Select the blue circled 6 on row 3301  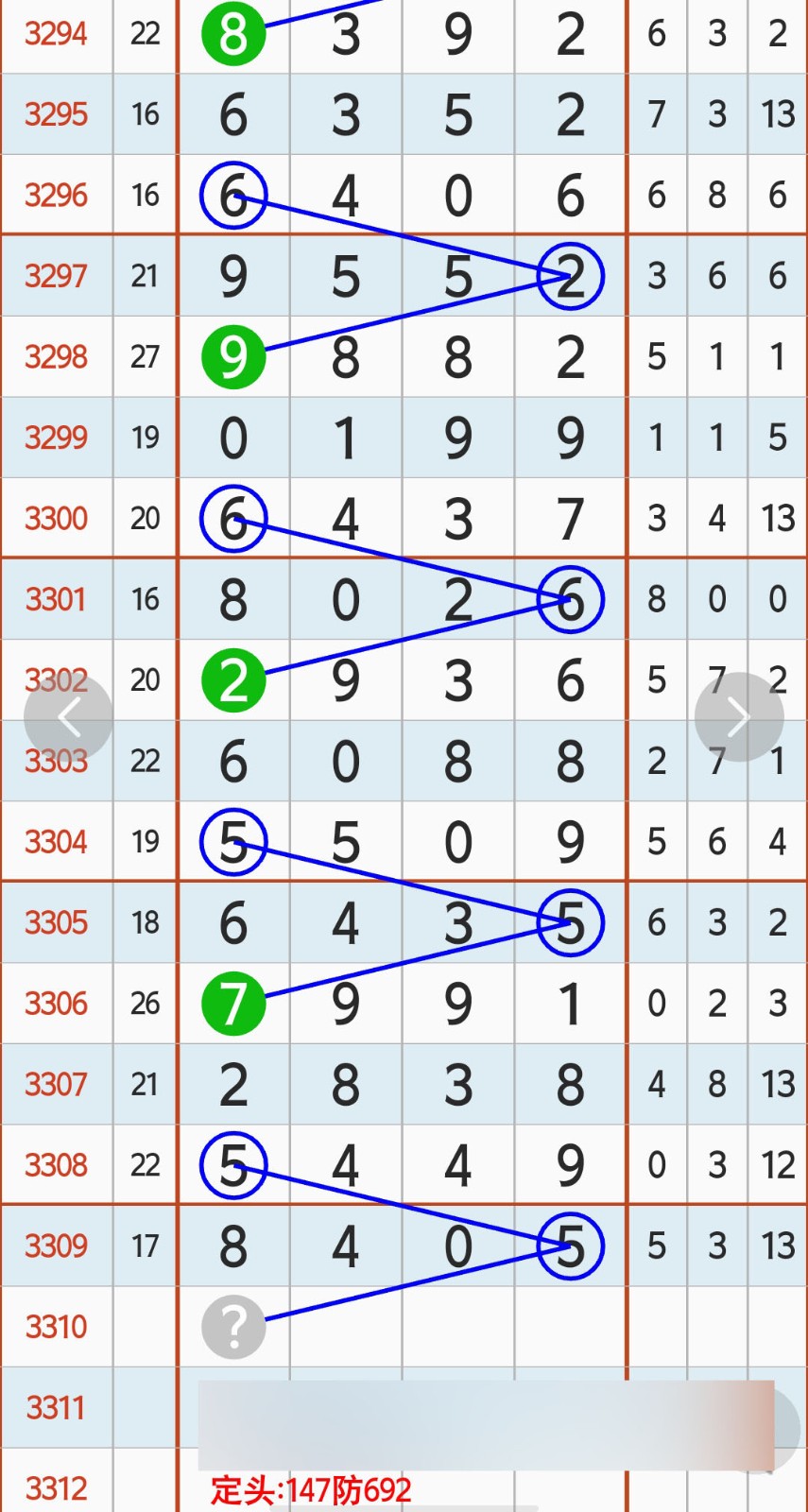tap(571, 598)
